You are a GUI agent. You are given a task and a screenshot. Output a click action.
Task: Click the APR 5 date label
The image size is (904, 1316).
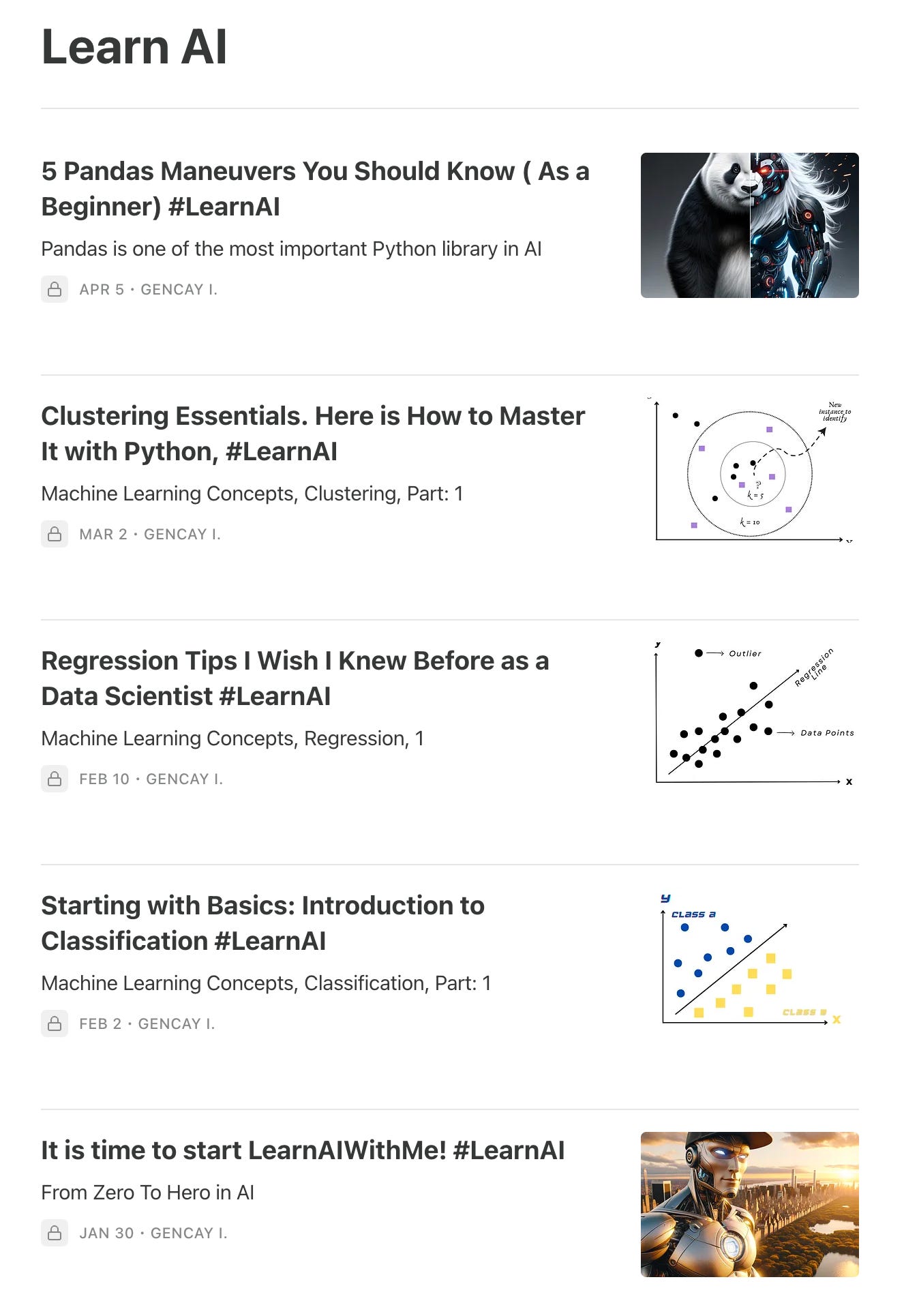point(100,289)
